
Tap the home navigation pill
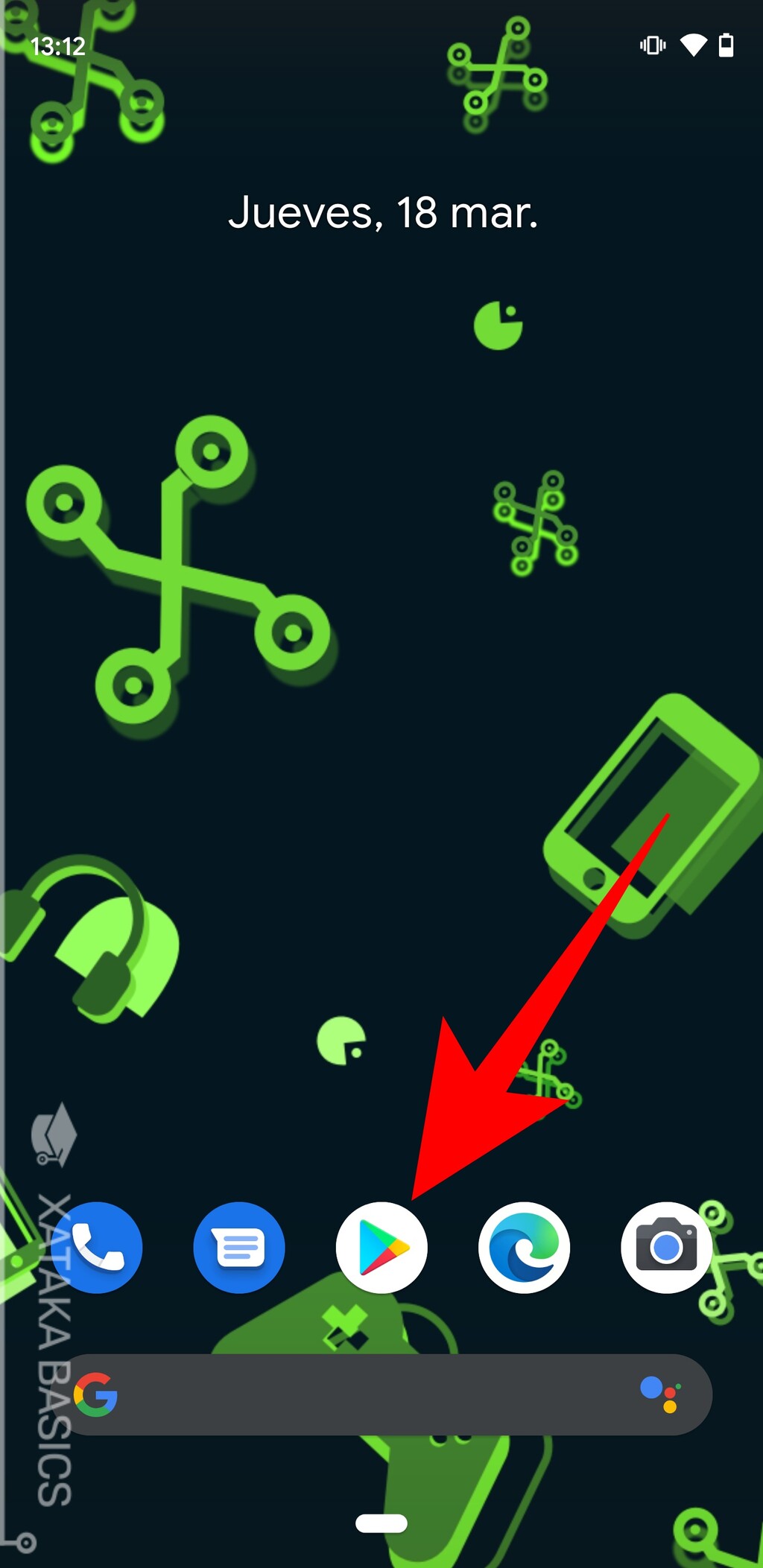click(381, 1523)
